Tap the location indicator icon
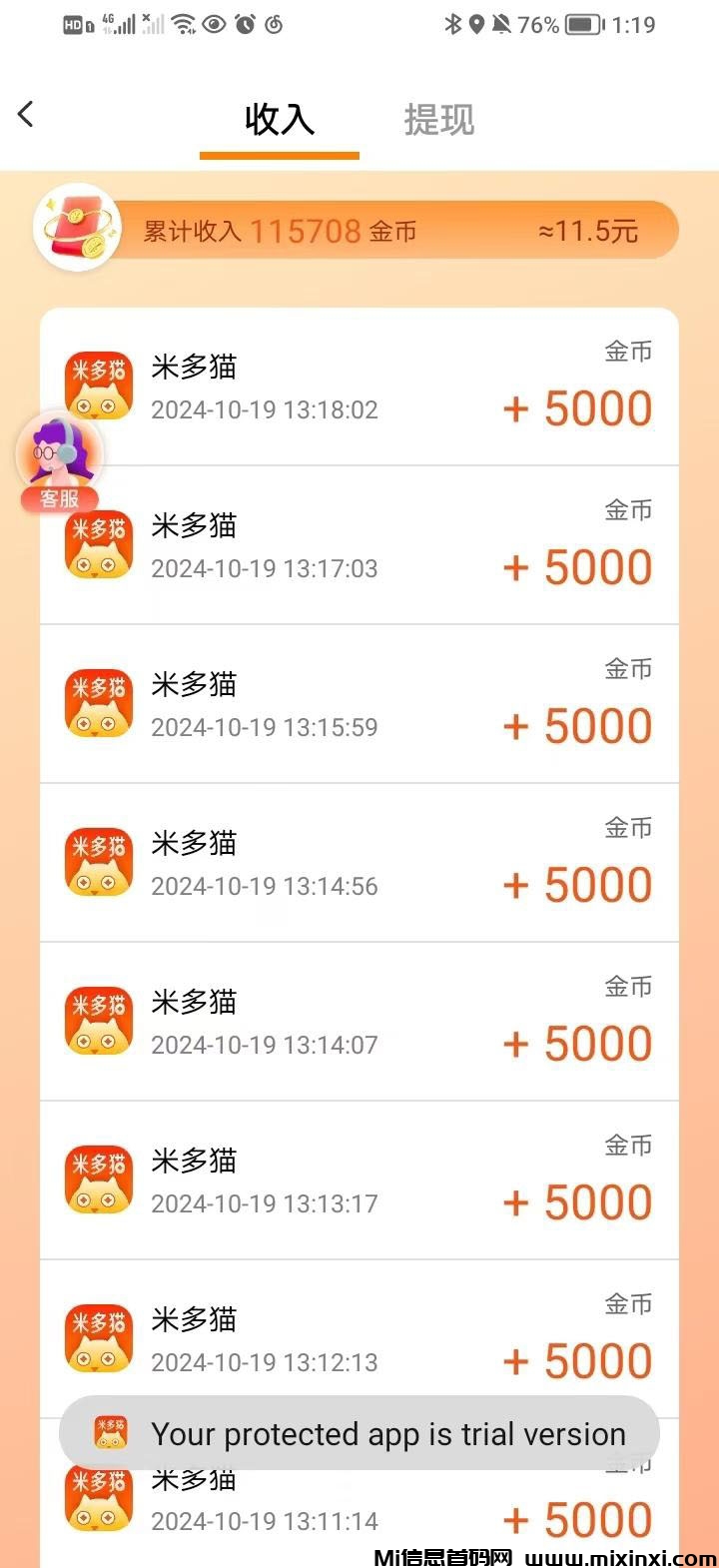 click(477, 25)
